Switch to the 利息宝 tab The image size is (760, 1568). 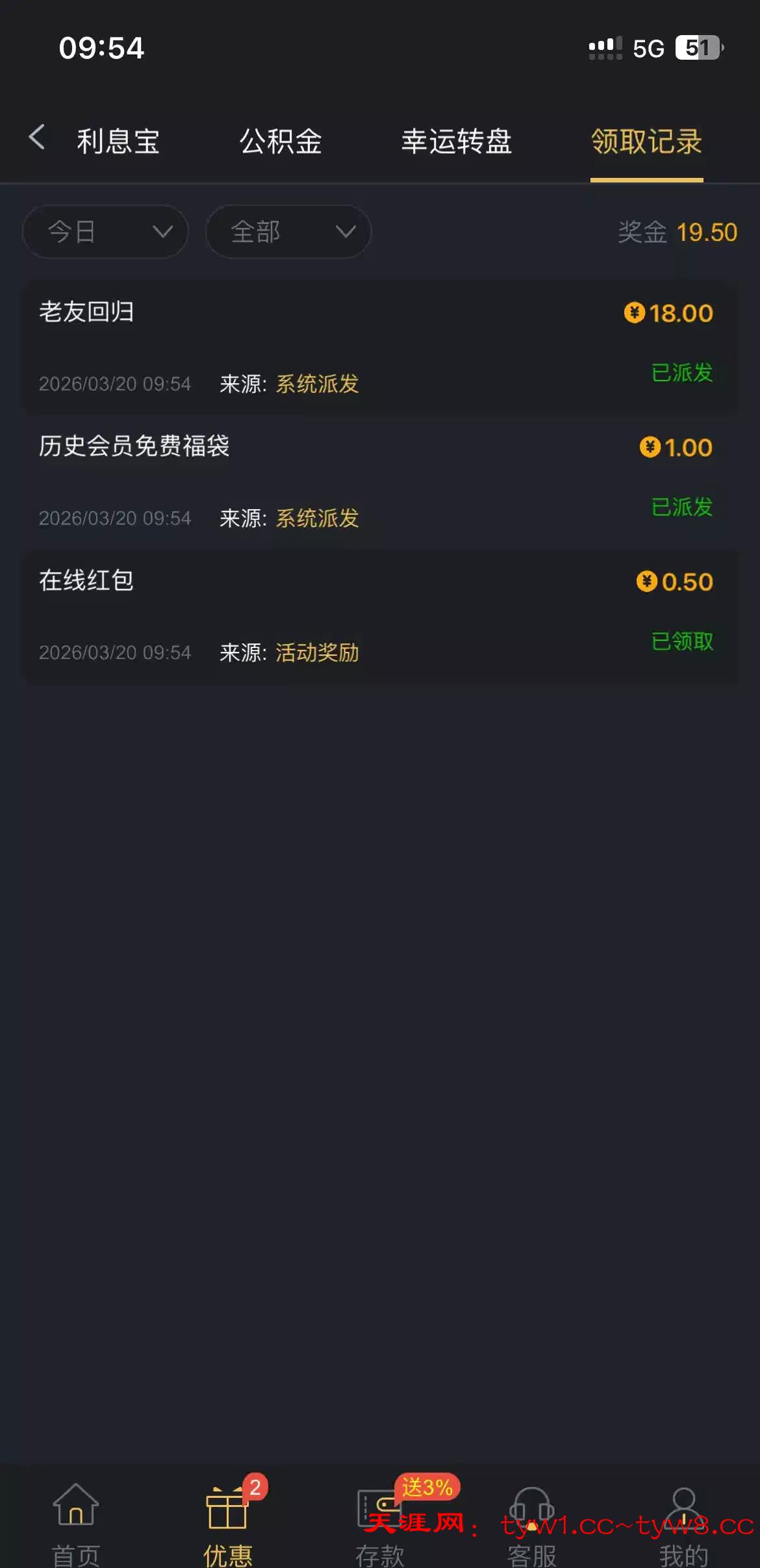pos(118,141)
